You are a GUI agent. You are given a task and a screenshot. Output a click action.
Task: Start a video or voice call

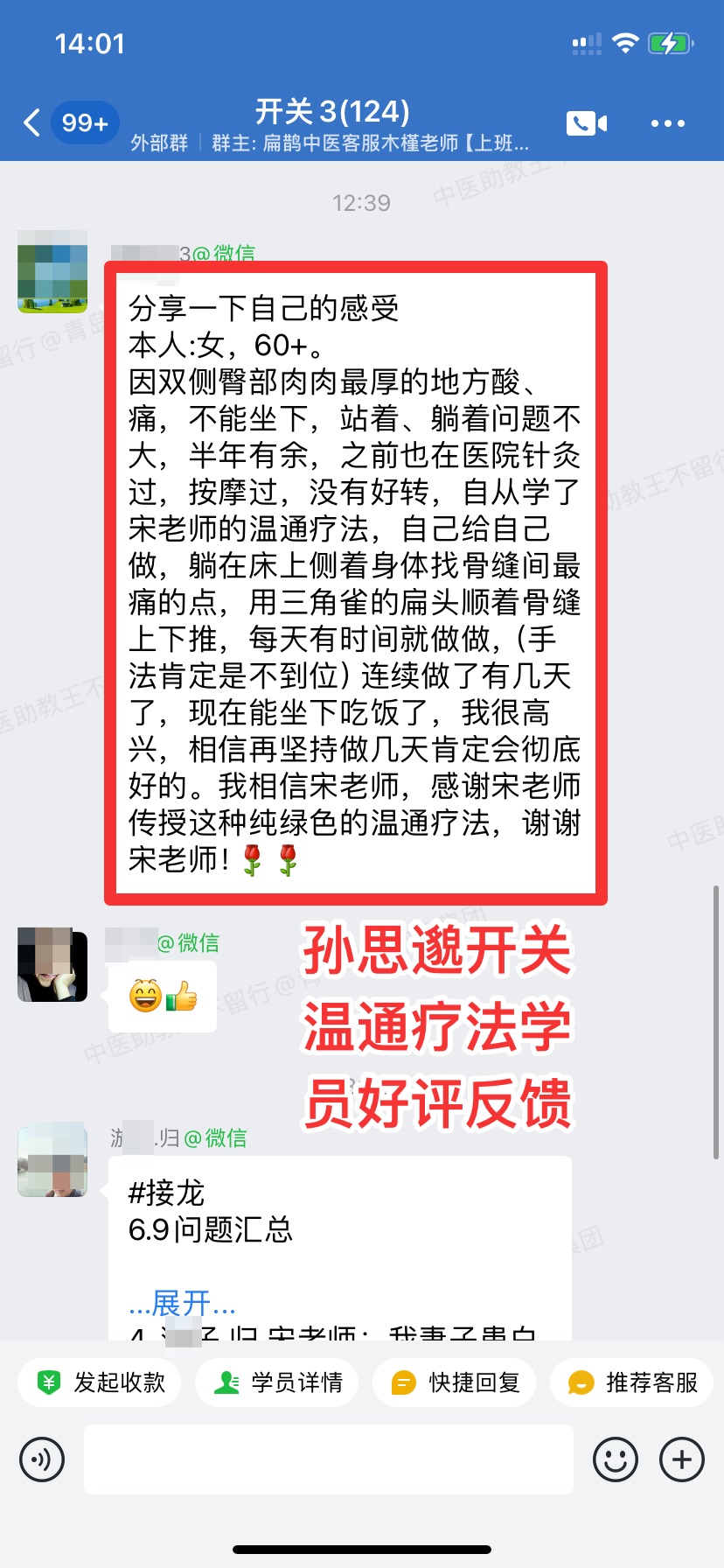click(586, 123)
